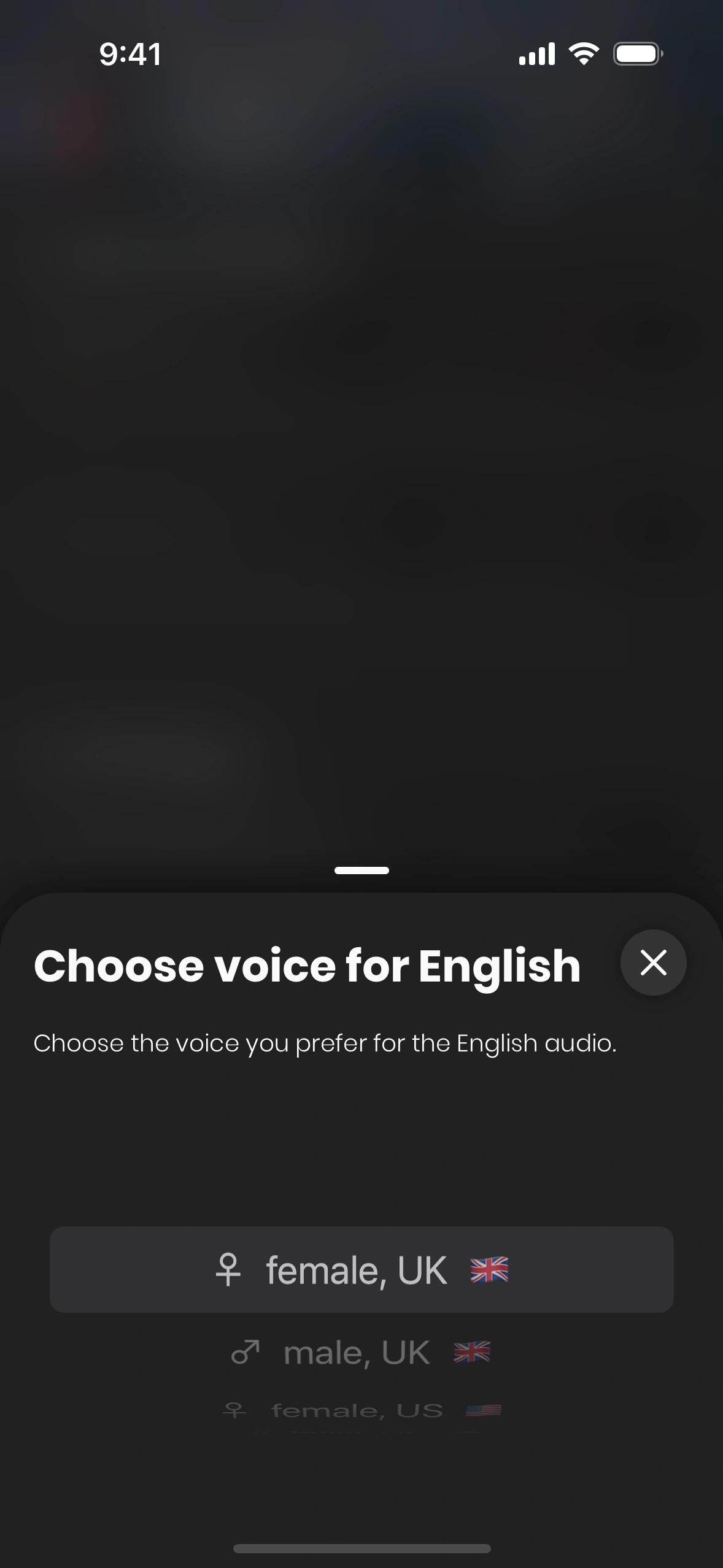The height and width of the screenshot is (1568, 723).
Task: Tap the sheet drag handle
Action: (x=361, y=870)
